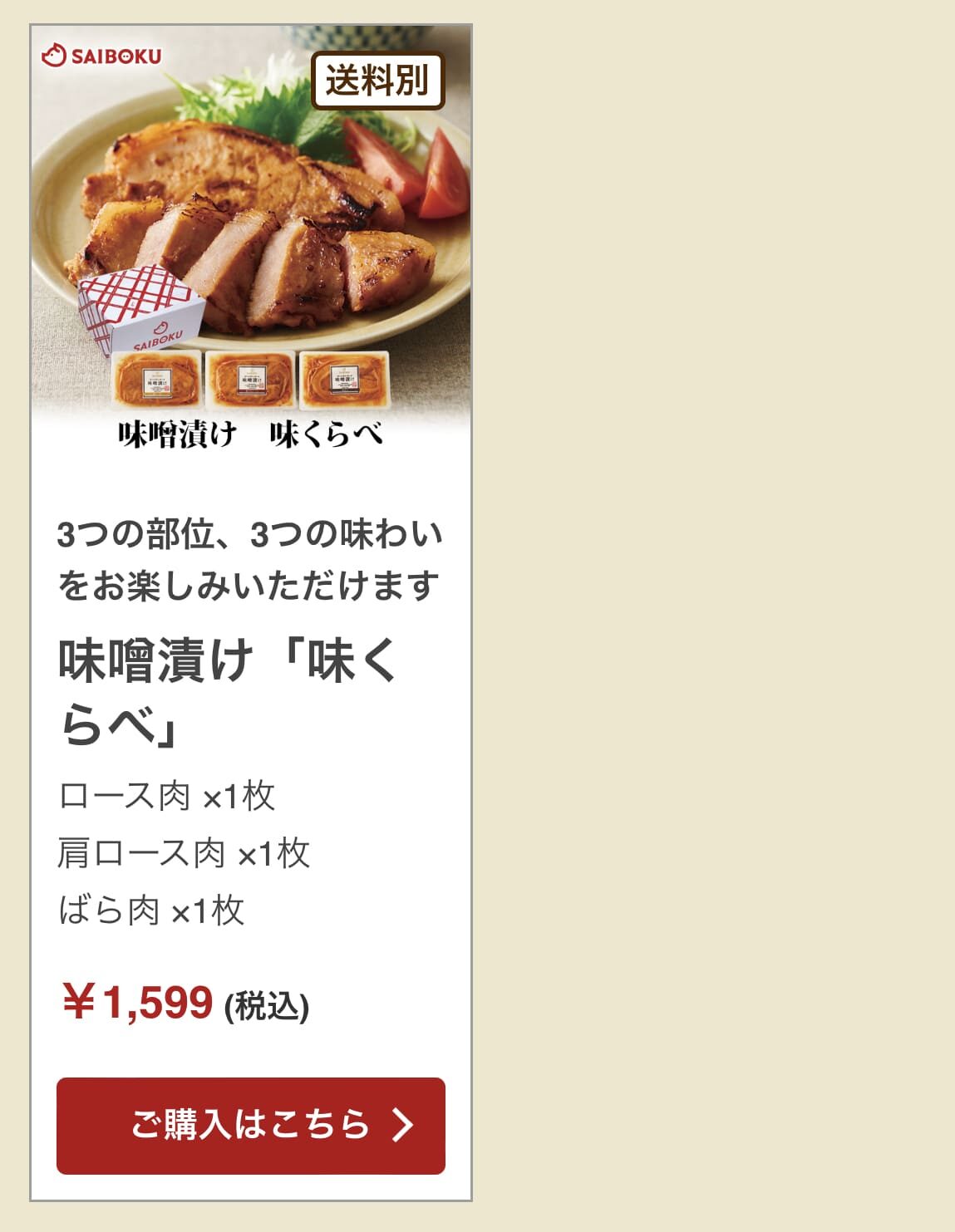The height and width of the screenshot is (1232, 955).
Task: Tap the ご購入はこちら purchase button
Action: click(x=250, y=1125)
